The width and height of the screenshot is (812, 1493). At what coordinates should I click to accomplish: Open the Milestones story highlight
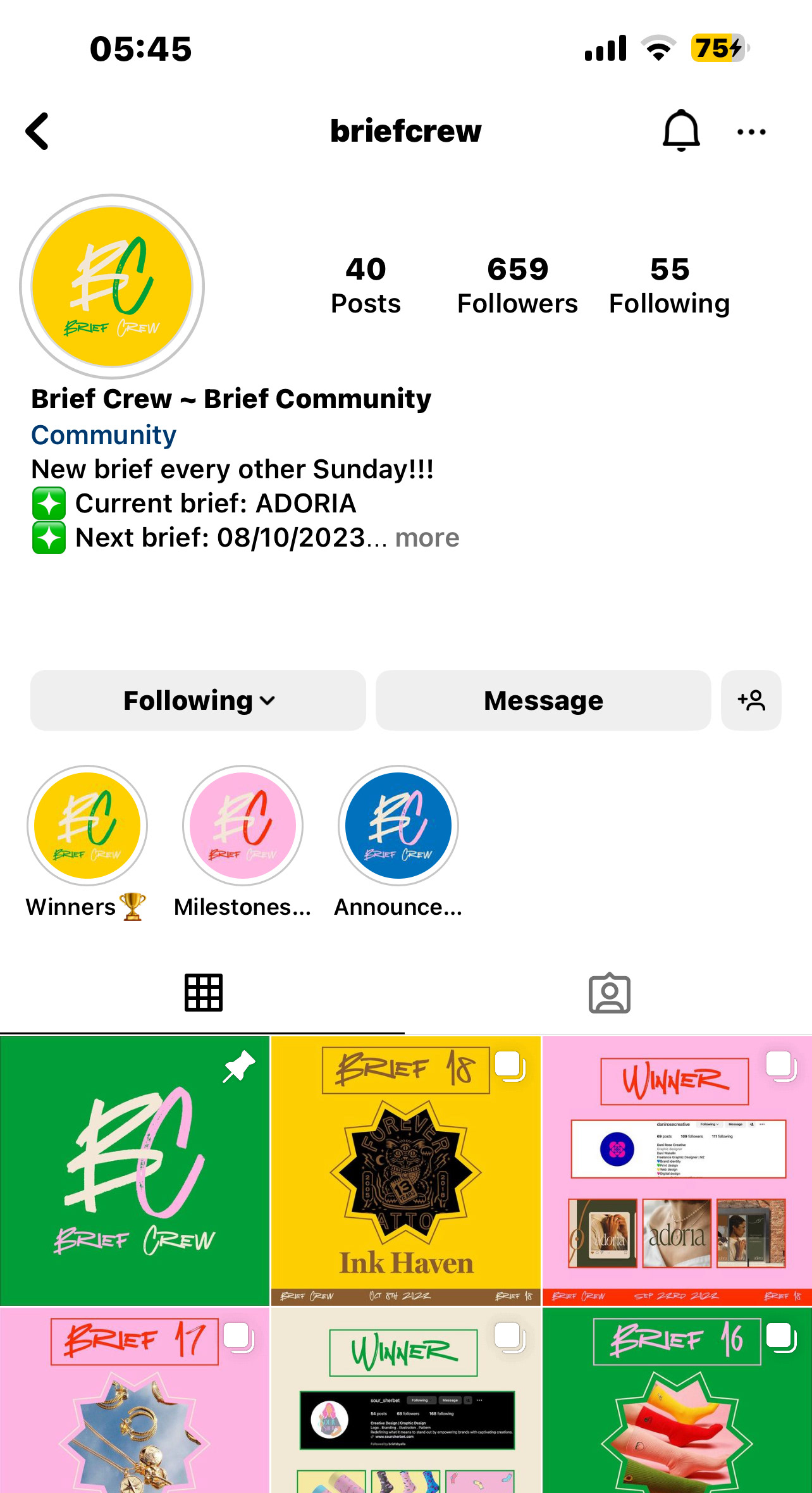243,843
